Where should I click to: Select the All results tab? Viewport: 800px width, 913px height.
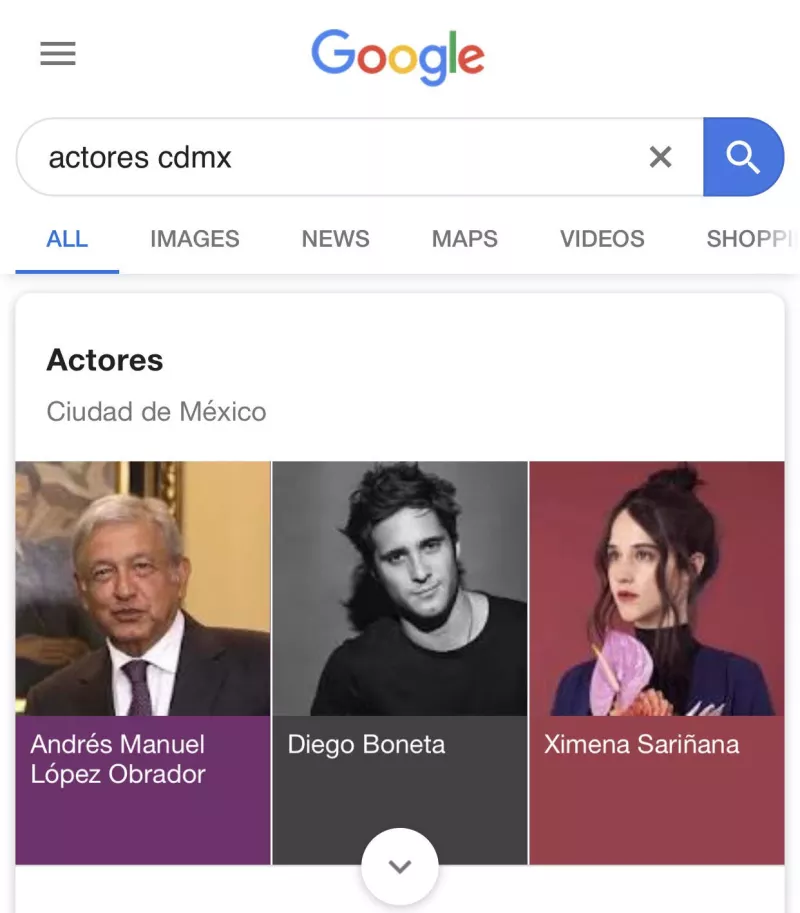(67, 239)
